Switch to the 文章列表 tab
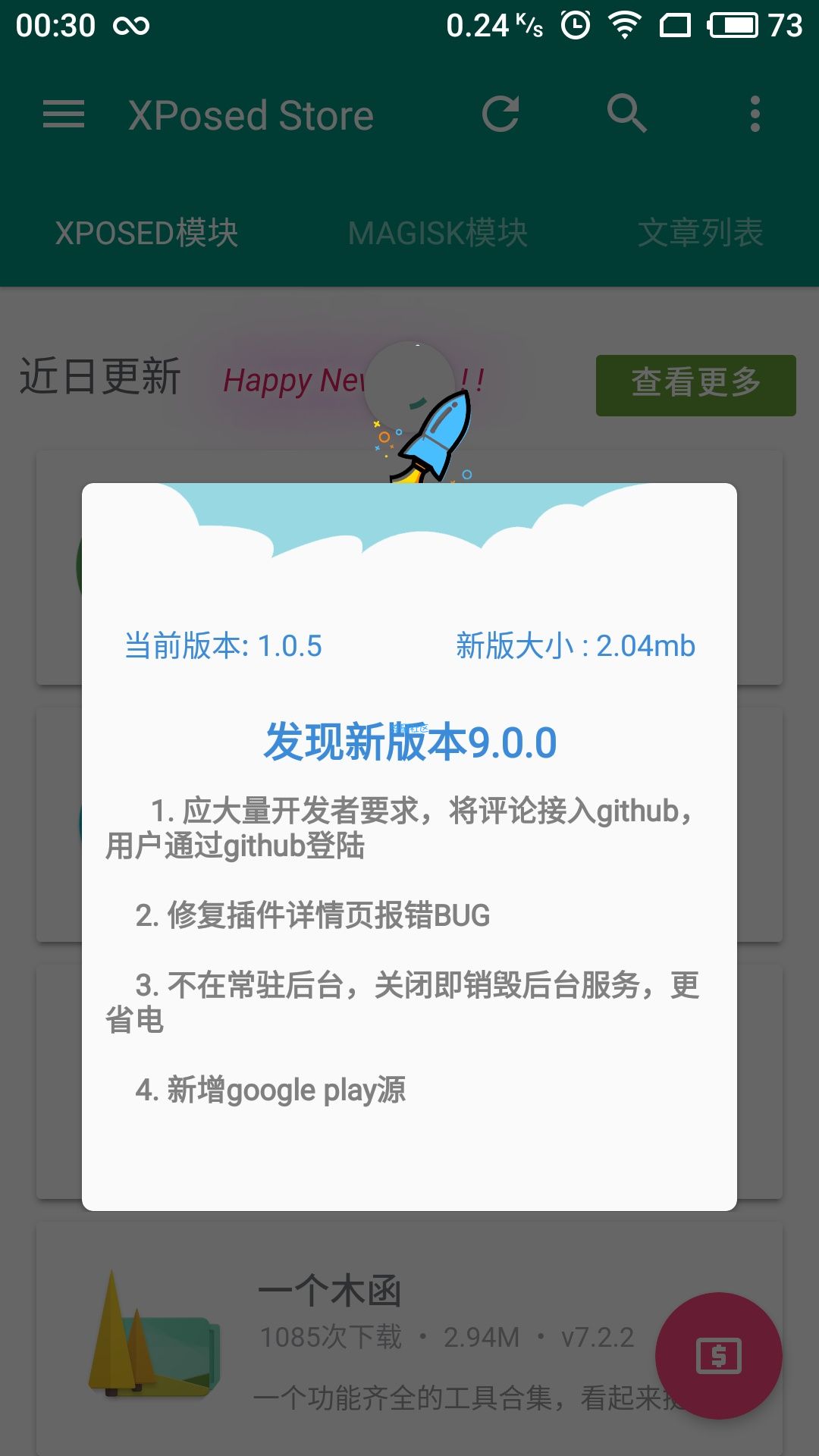The width and height of the screenshot is (819, 1456). click(x=700, y=233)
